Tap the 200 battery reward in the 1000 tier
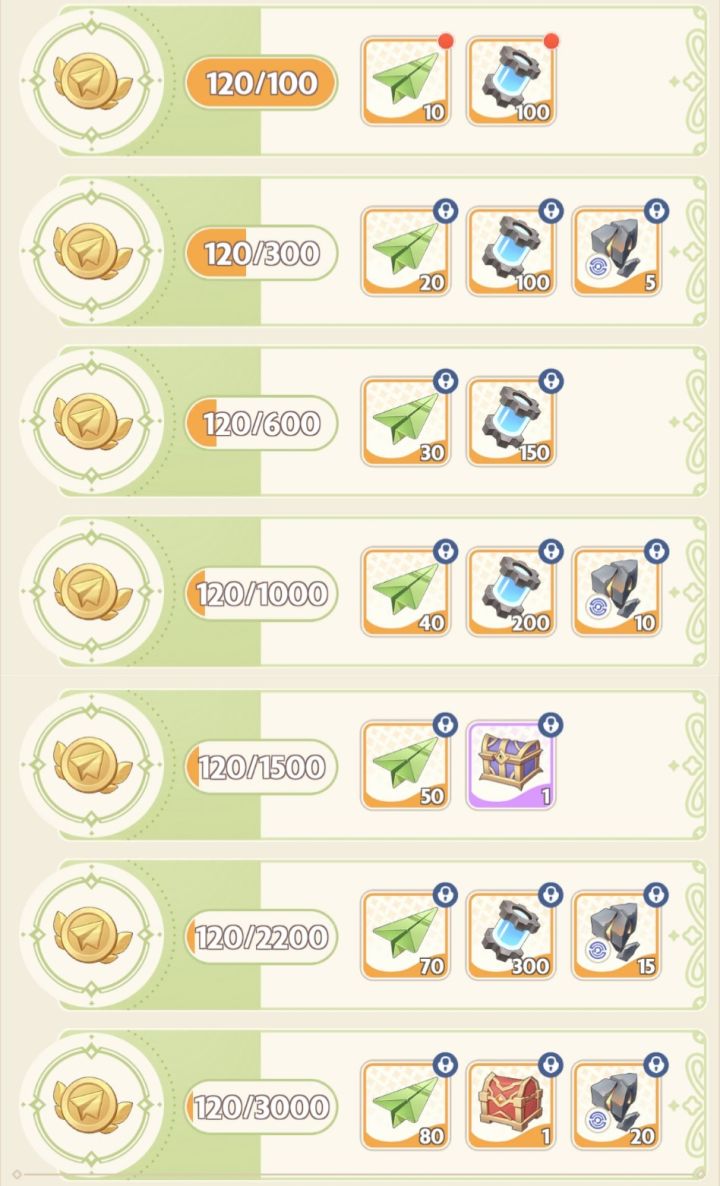The width and height of the screenshot is (720, 1186). [x=511, y=594]
